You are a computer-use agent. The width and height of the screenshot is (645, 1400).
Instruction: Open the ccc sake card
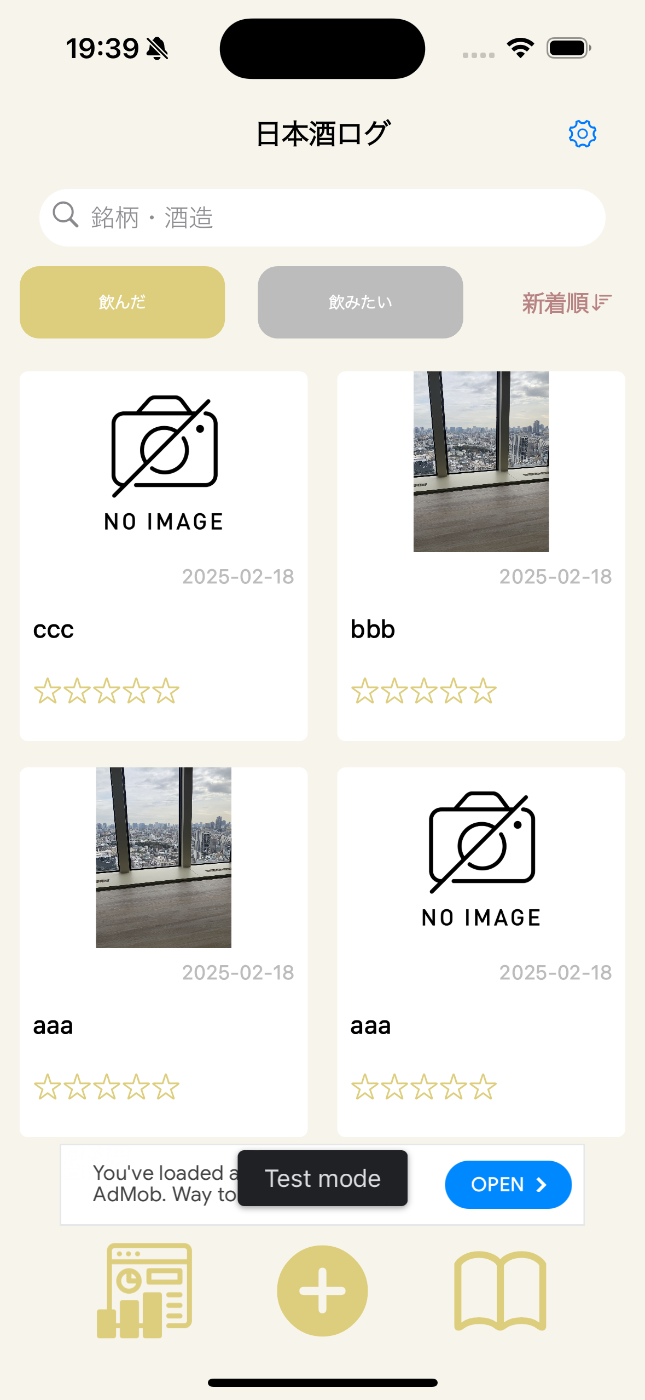click(164, 556)
